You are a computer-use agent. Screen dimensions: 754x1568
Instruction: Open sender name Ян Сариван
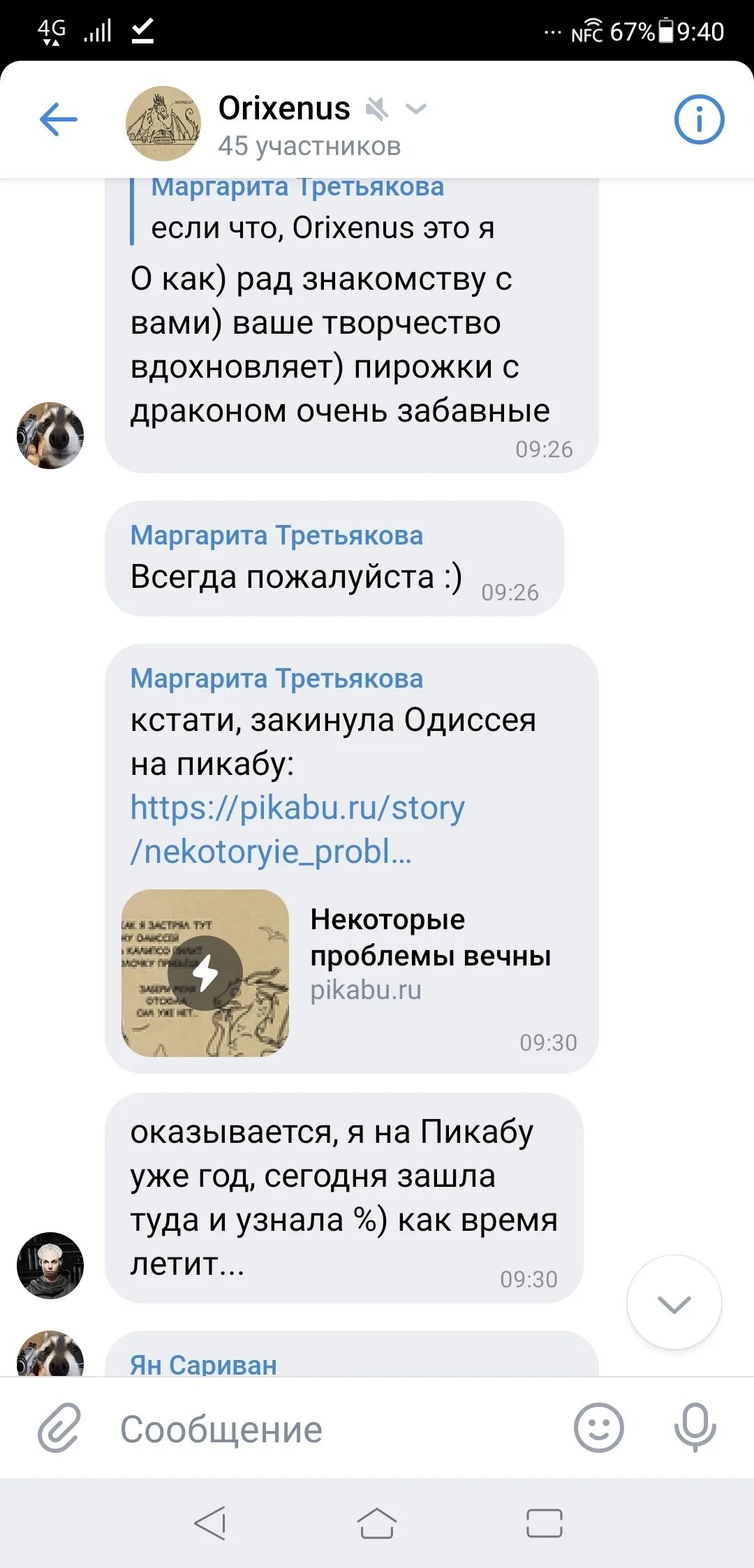203,1364
